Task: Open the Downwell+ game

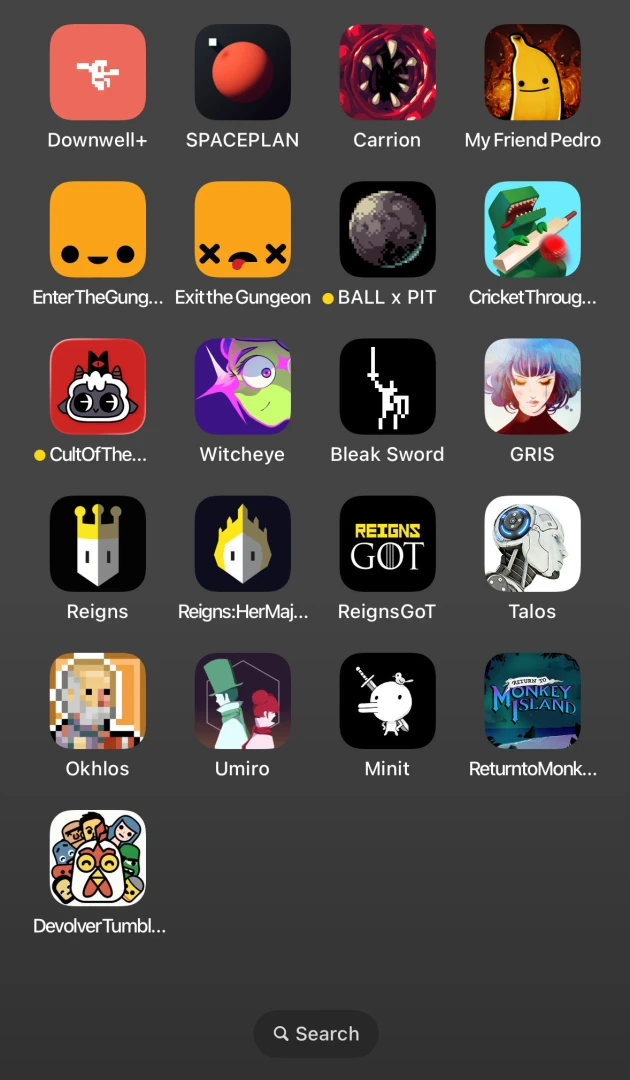Action: click(98, 72)
